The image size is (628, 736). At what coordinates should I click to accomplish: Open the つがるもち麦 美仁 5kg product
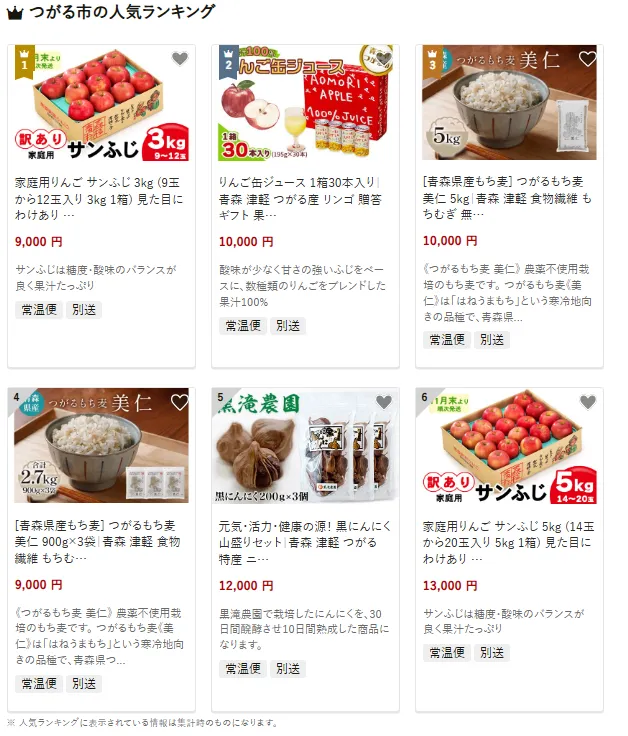[506, 198]
